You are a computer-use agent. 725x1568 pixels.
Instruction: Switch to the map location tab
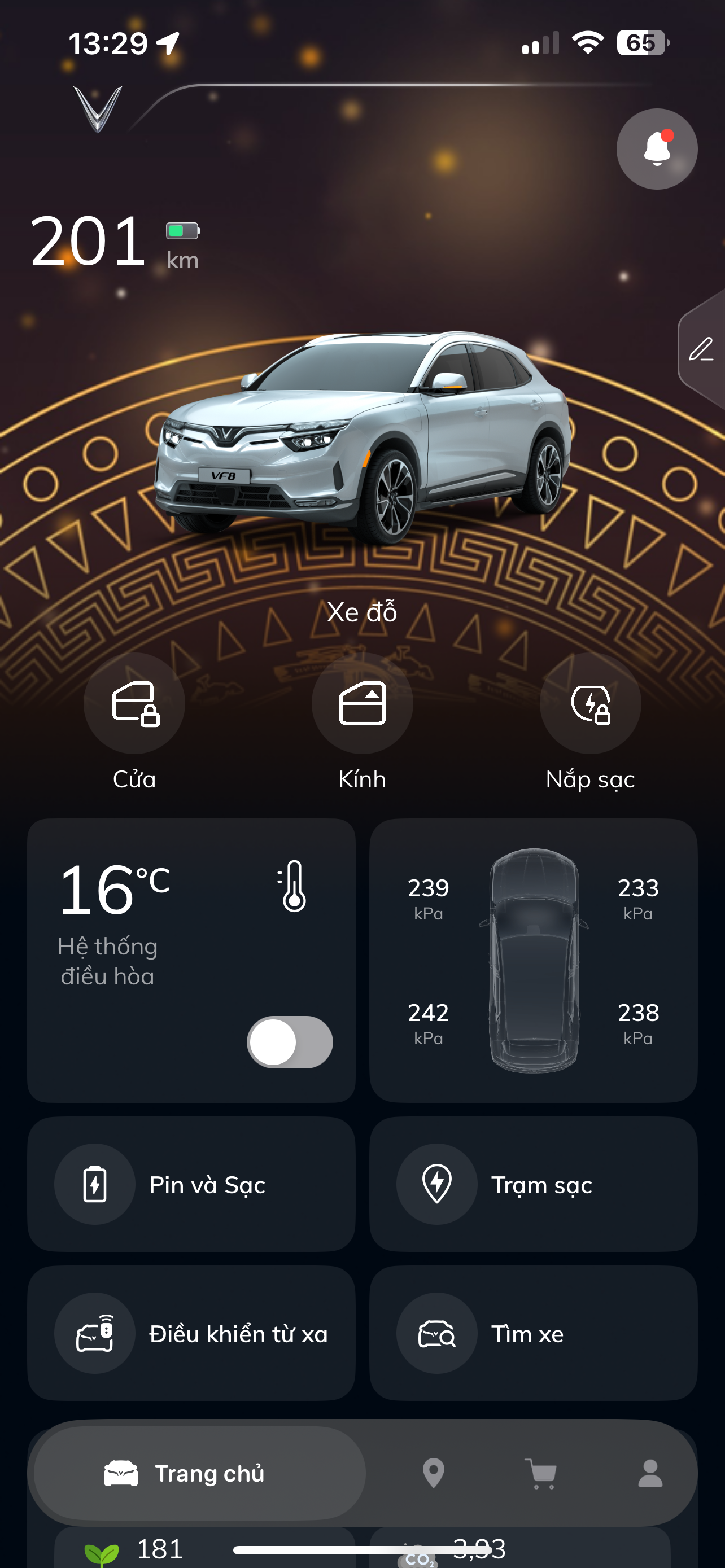tap(434, 1473)
